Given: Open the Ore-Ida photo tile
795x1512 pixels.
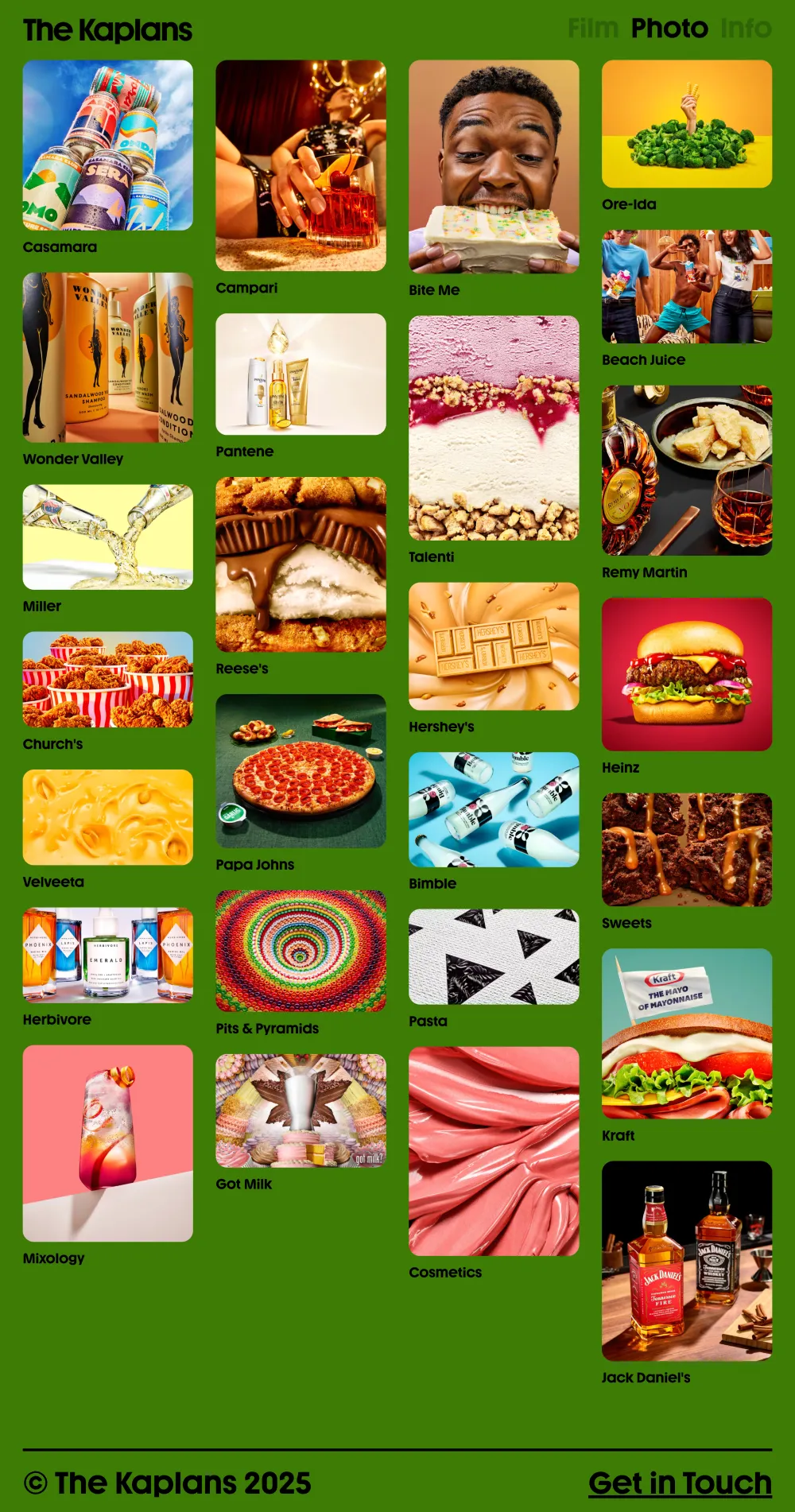Looking at the screenshot, I should [x=687, y=124].
